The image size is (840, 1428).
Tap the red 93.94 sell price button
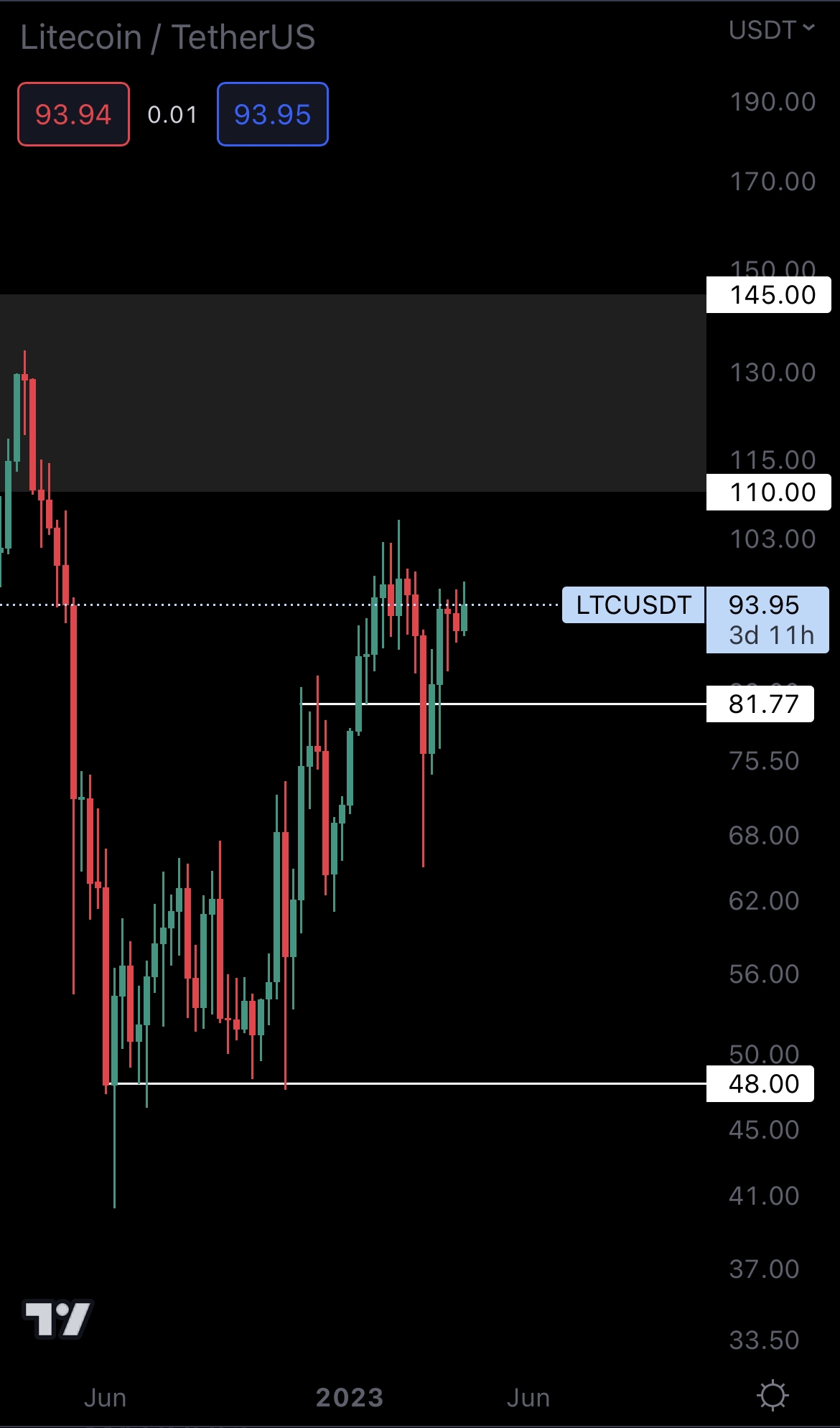[73, 115]
